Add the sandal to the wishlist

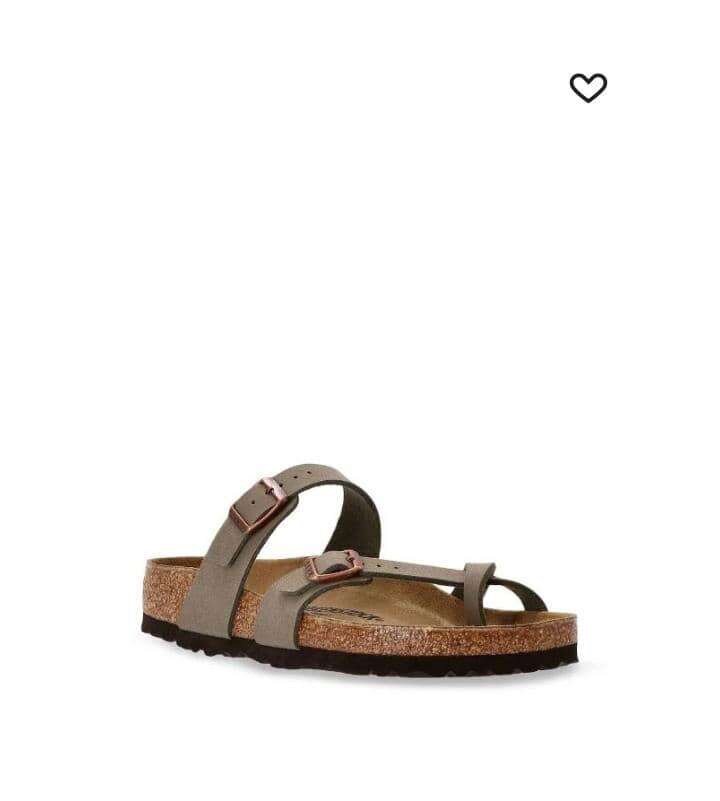pos(588,88)
